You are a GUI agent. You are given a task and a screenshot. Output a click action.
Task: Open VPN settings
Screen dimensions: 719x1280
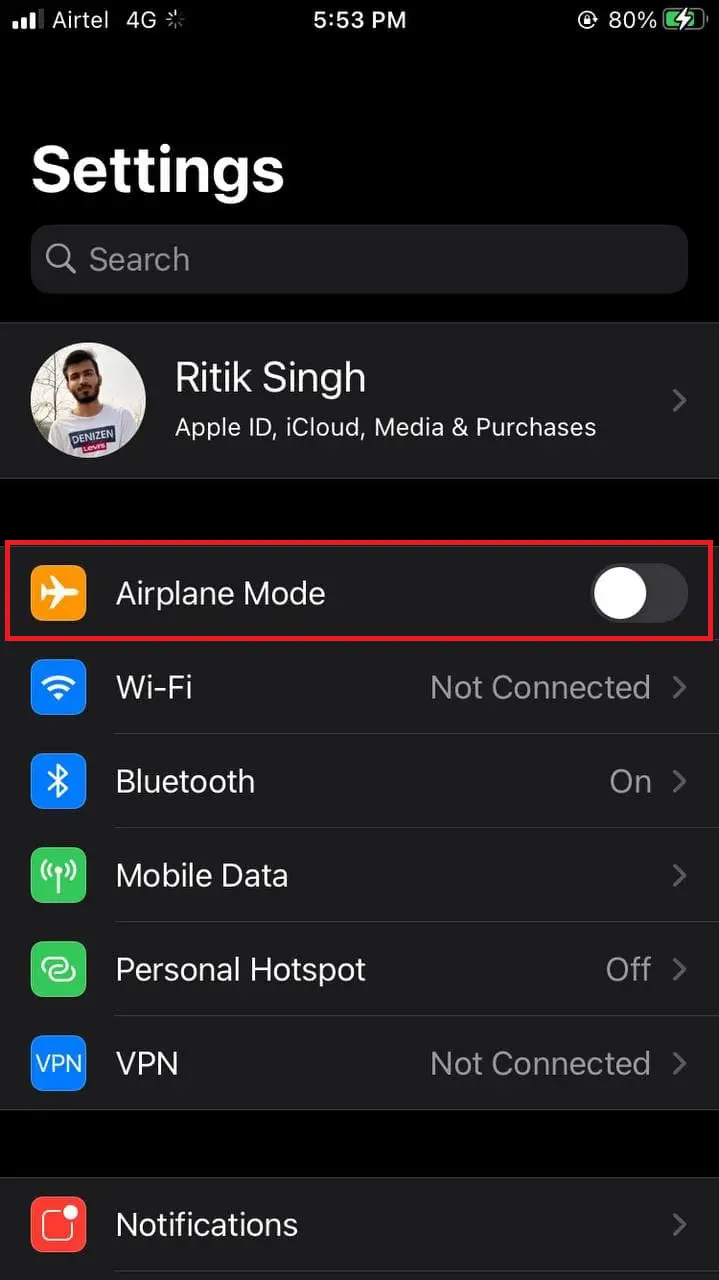click(359, 1063)
